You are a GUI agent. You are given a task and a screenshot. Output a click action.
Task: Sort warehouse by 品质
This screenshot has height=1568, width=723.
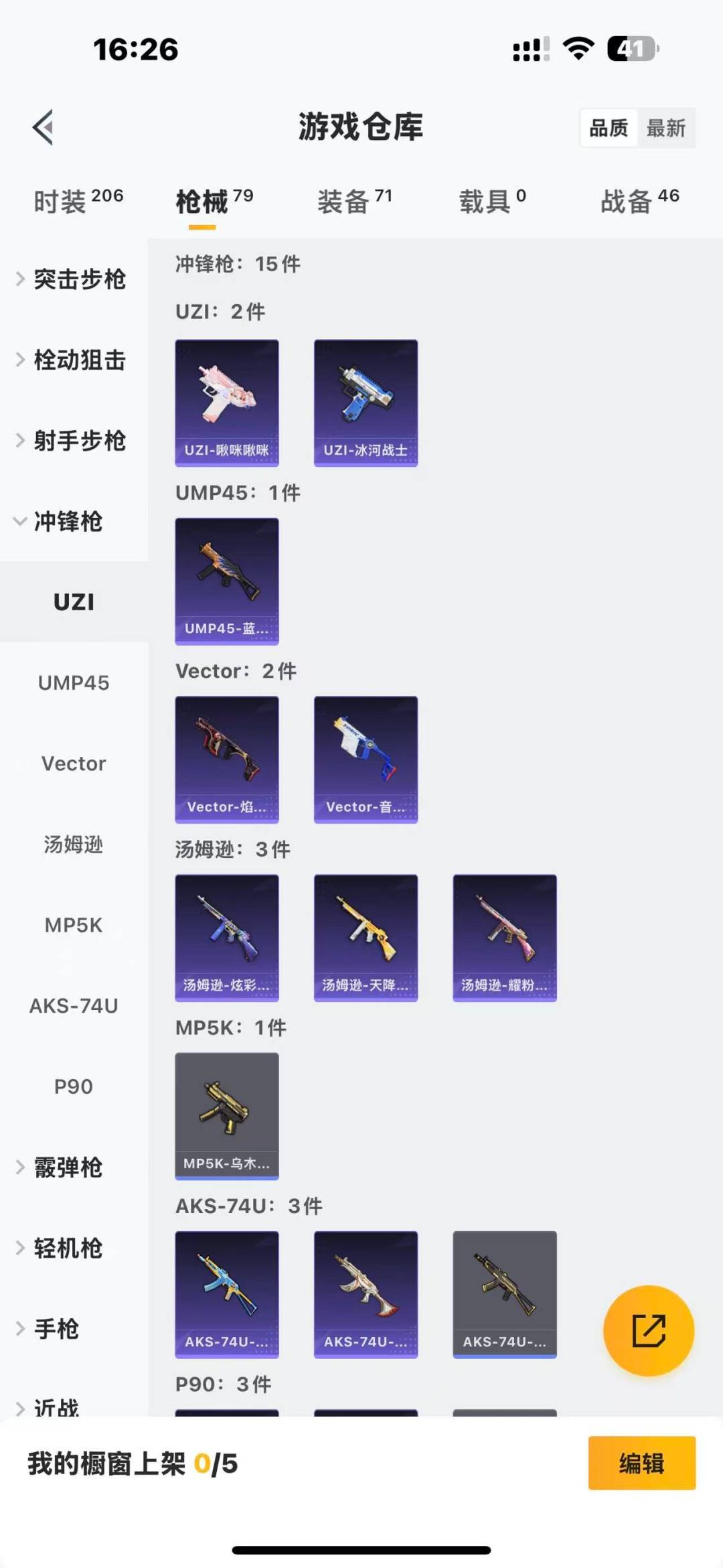point(609,128)
